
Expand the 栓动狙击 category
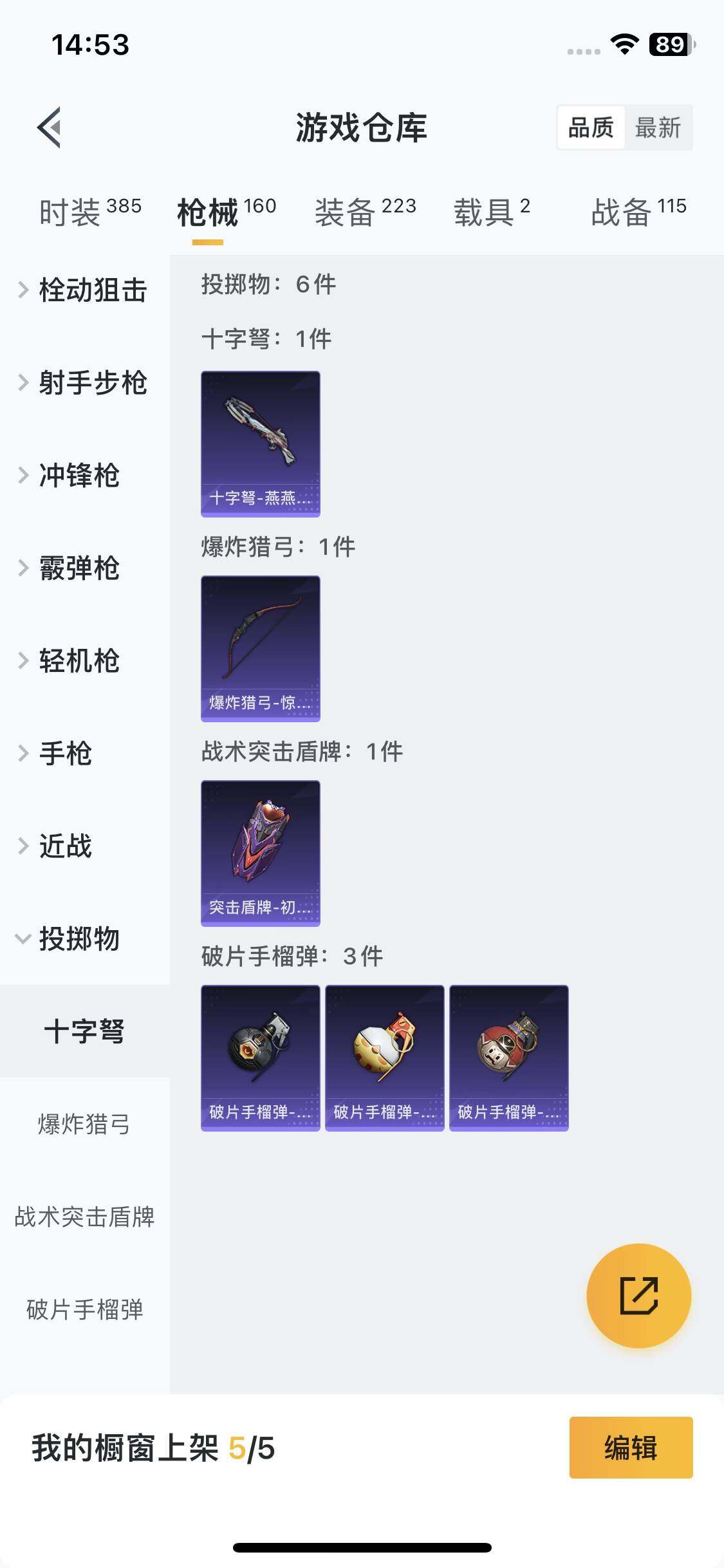pyautogui.click(x=85, y=290)
